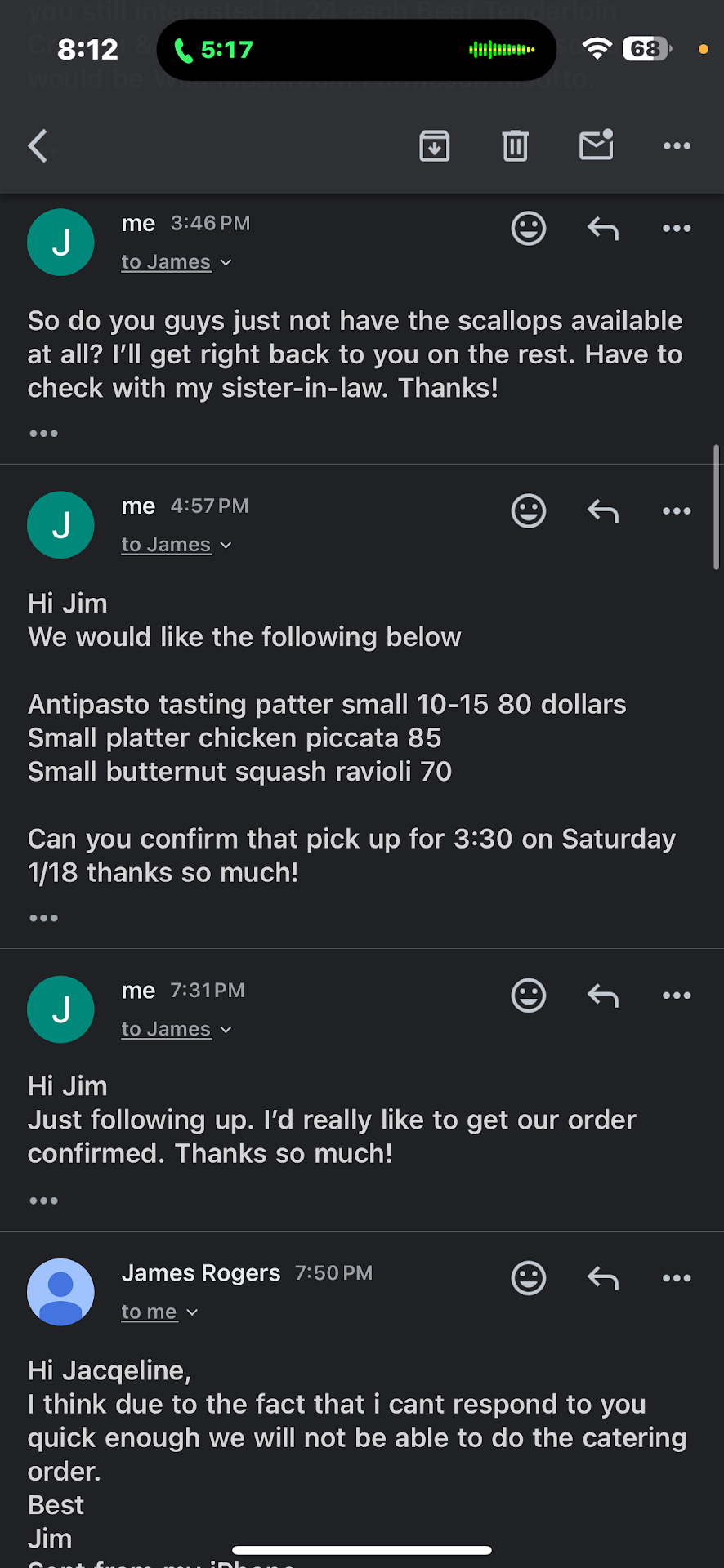The image size is (724, 1568).
Task: Show quoted text under the 7:31 PM message
Action: 43,1200
